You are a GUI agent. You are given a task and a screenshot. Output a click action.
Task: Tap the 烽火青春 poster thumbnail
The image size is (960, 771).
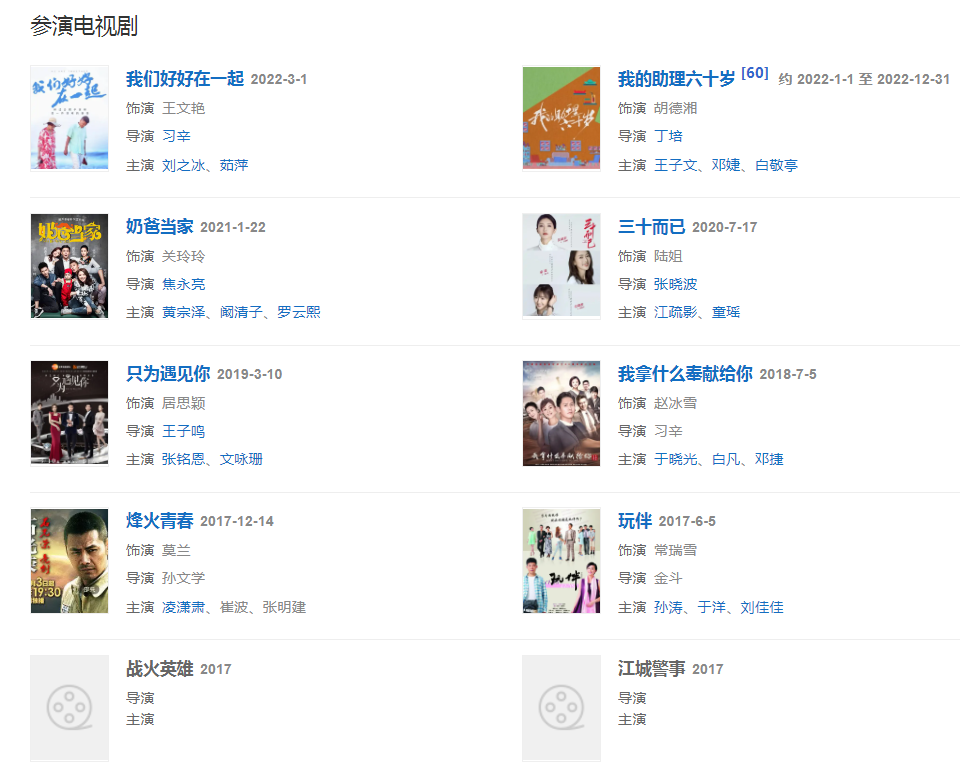[x=69, y=561]
